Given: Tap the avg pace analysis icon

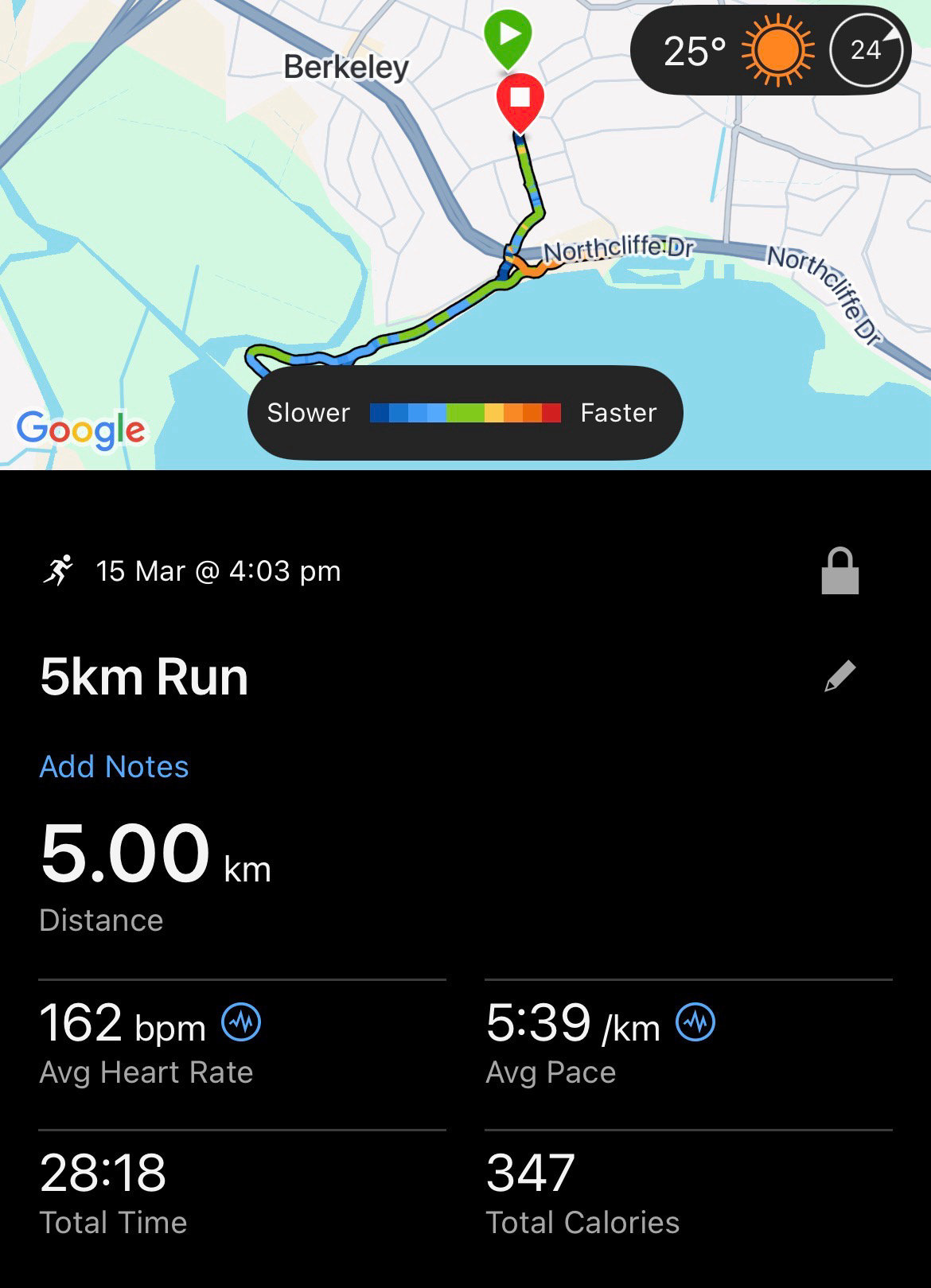Looking at the screenshot, I should point(695,1021).
